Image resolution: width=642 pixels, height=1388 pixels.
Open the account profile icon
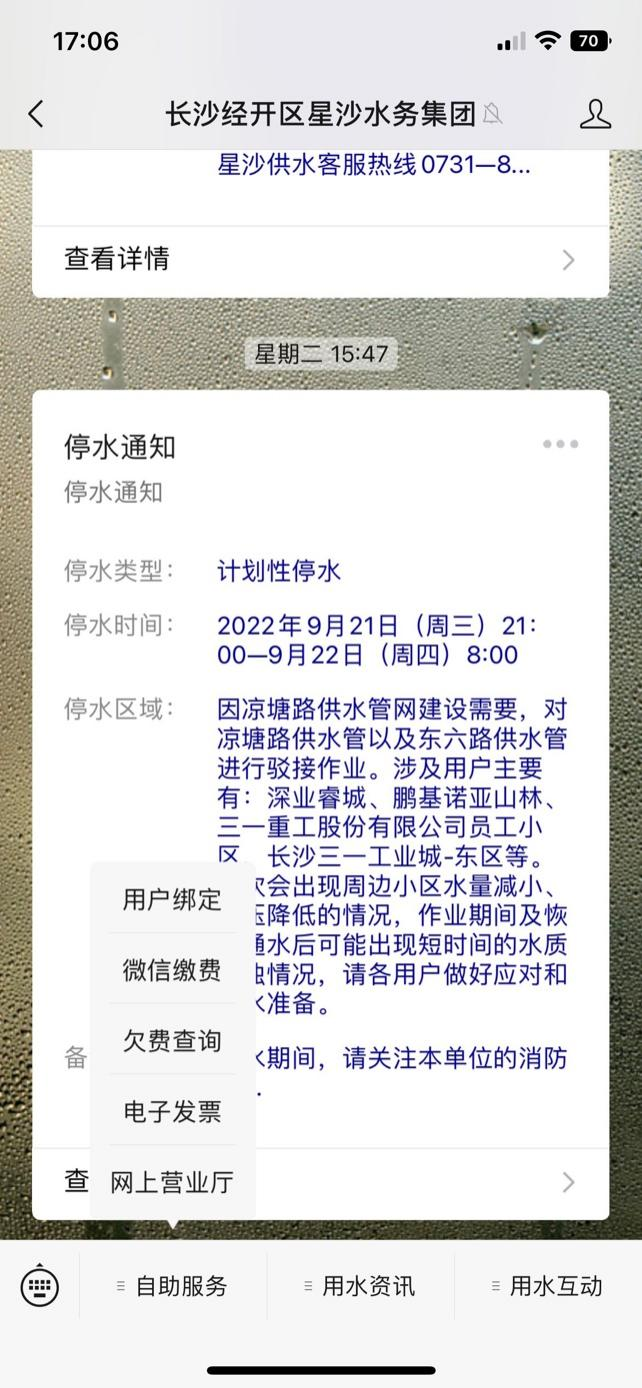[x=595, y=114]
